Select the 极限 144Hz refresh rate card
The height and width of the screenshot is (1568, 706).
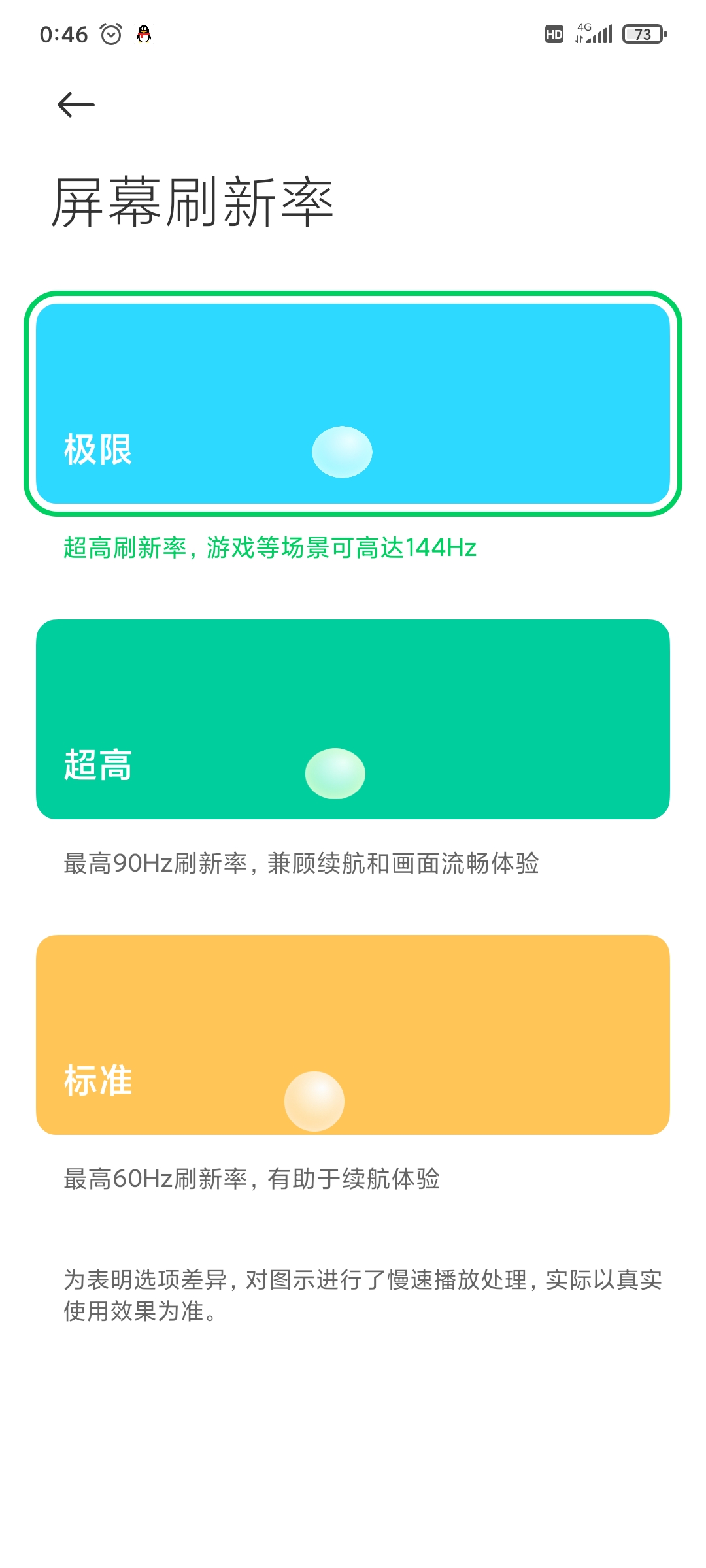[x=353, y=403]
